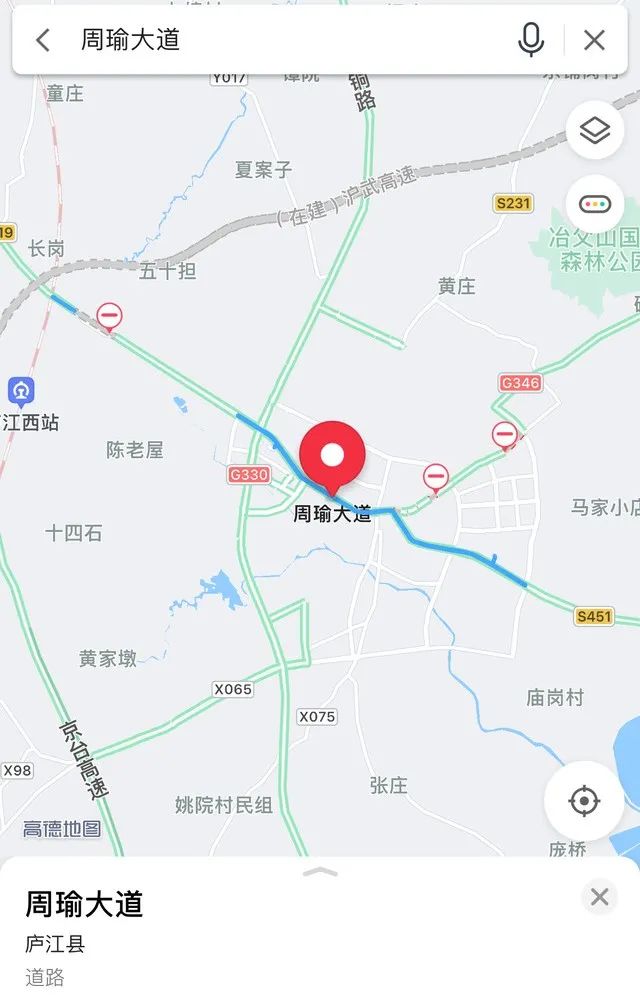Screen dimensions: 640x1007
Task: Tap the 周瑜大道 search field
Action: point(280,40)
